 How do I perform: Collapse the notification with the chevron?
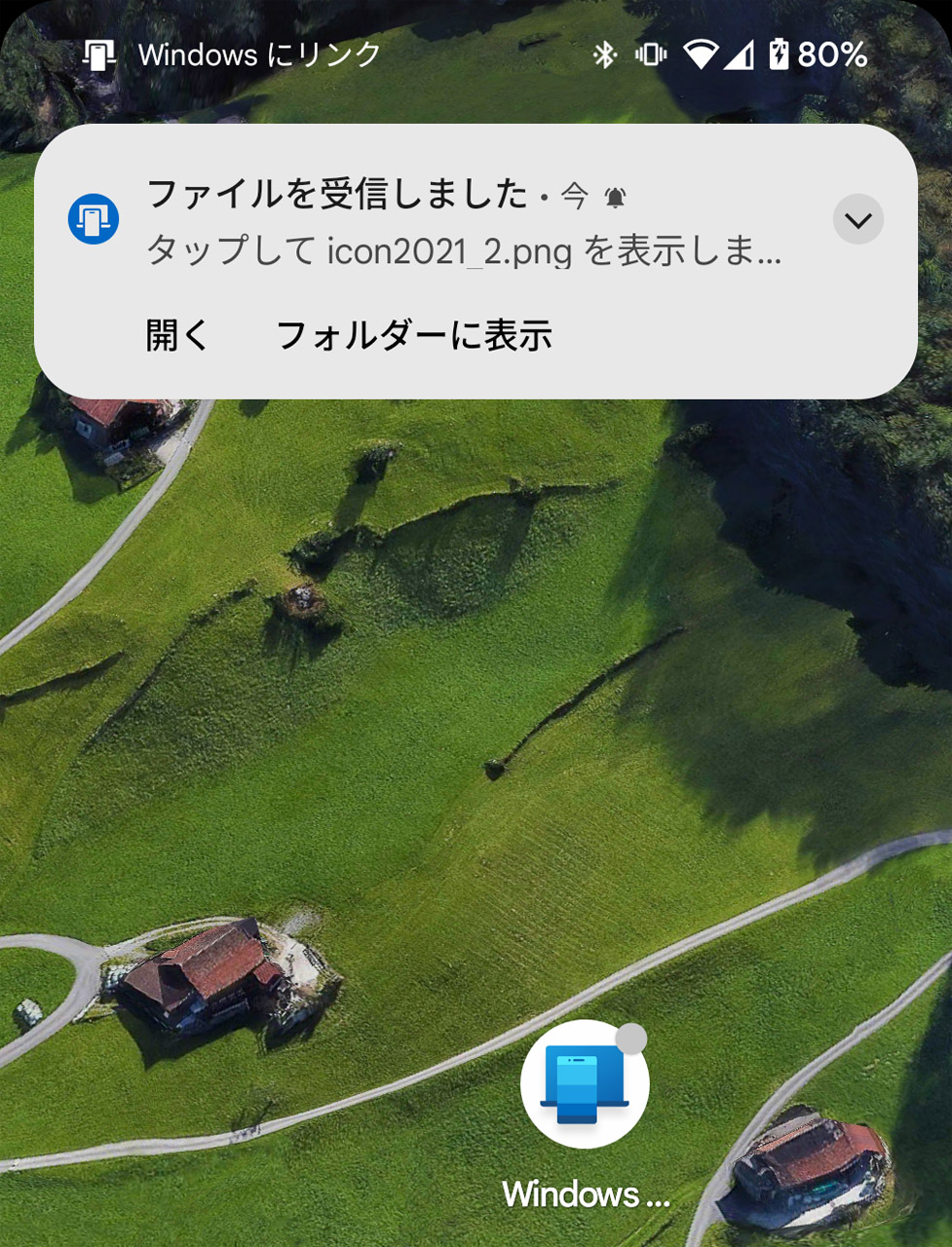[x=857, y=219]
